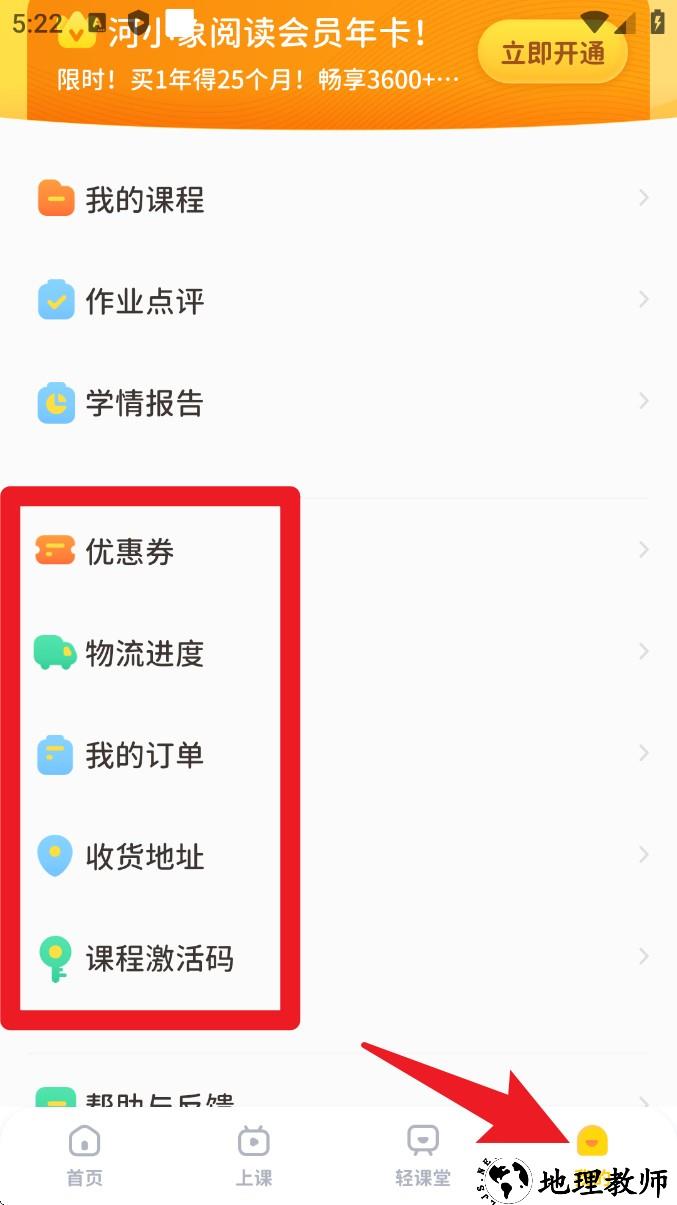The image size is (677, 1205).
Task: Switch to the 轻课堂 tab
Action: (x=422, y=1155)
